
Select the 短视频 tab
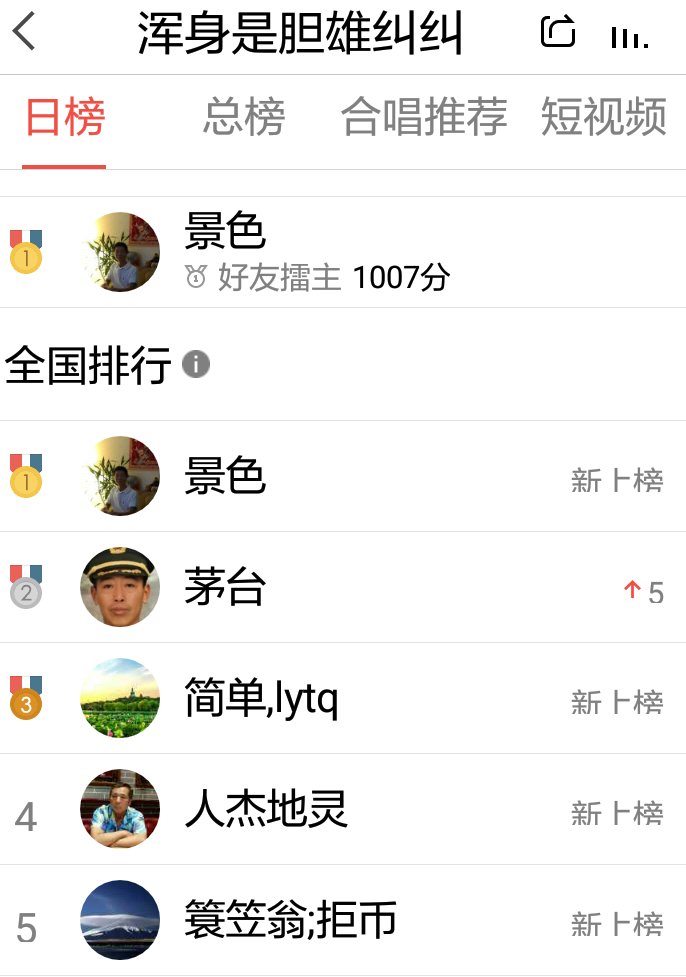tap(603, 118)
